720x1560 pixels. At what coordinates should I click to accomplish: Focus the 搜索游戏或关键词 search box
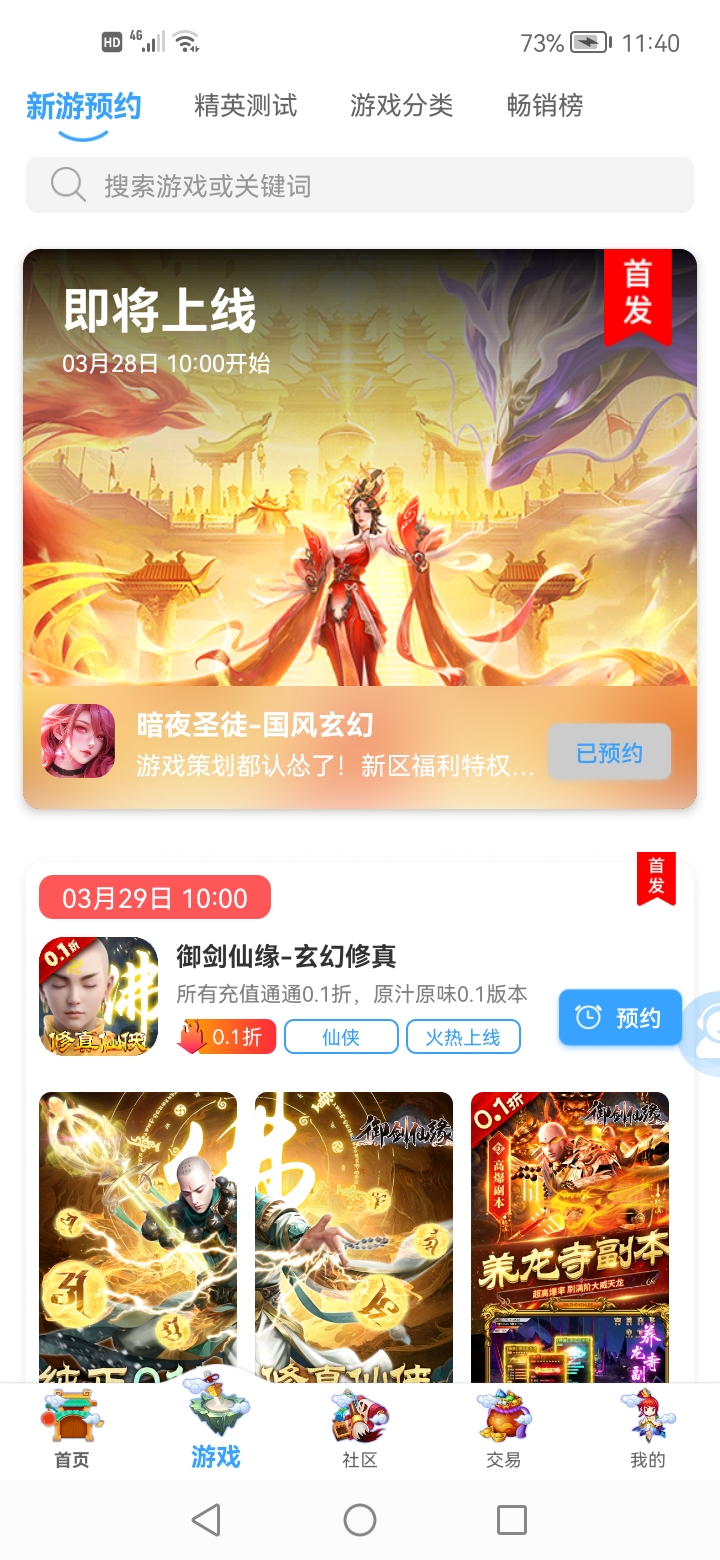tap(360, 185)
